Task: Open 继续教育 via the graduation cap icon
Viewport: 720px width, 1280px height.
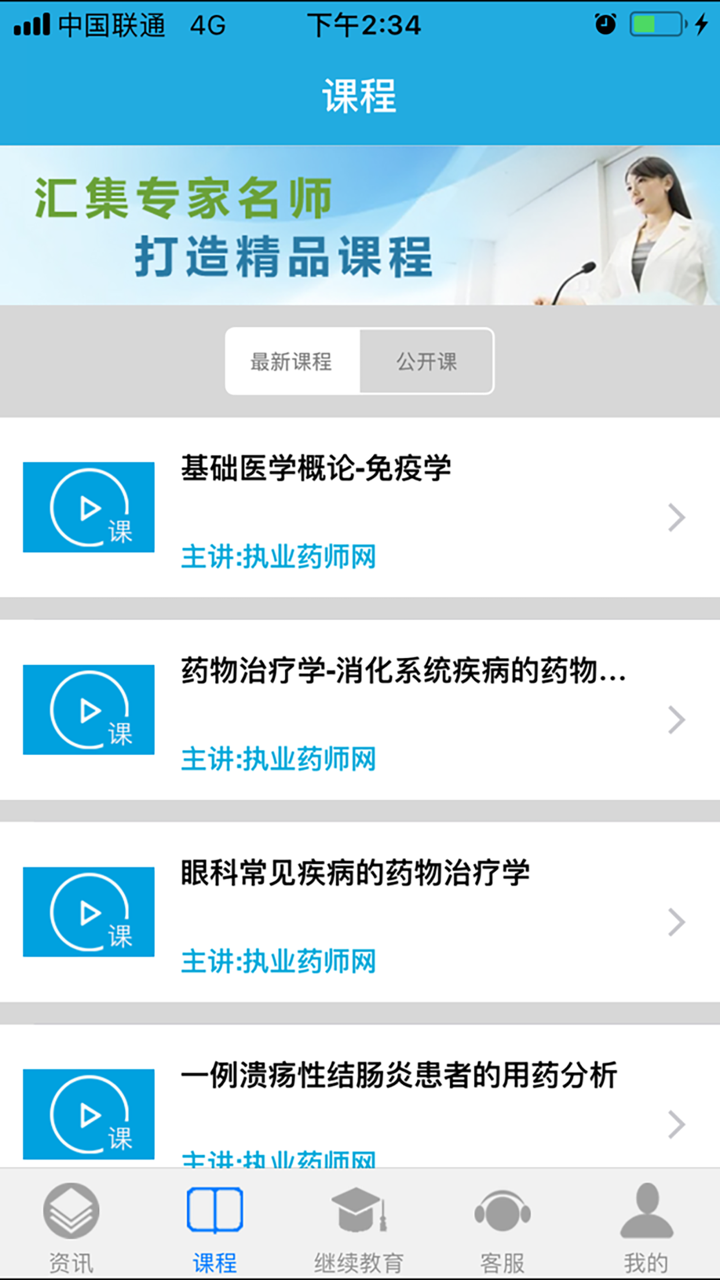Action: [x=360, y=1210]
